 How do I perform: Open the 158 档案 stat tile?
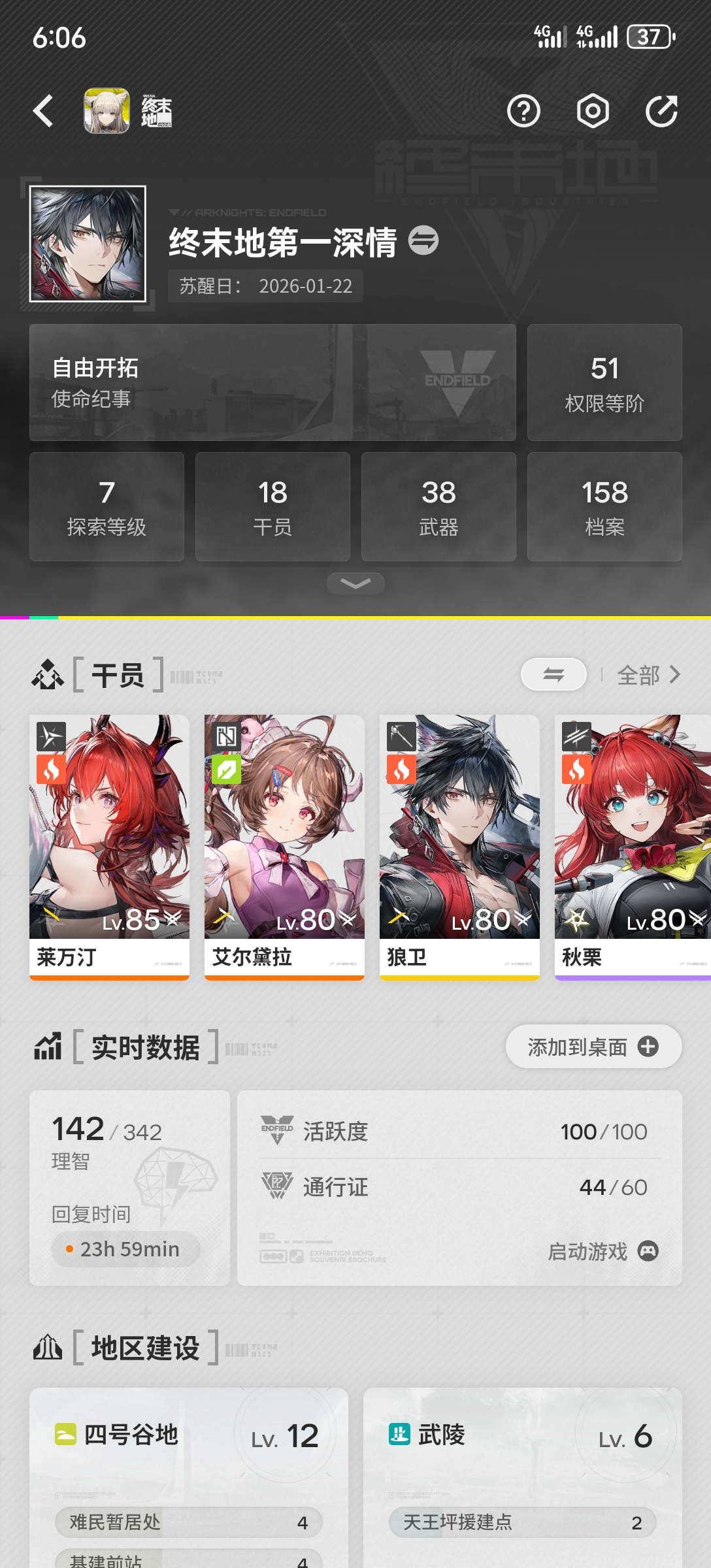(604, 507)
